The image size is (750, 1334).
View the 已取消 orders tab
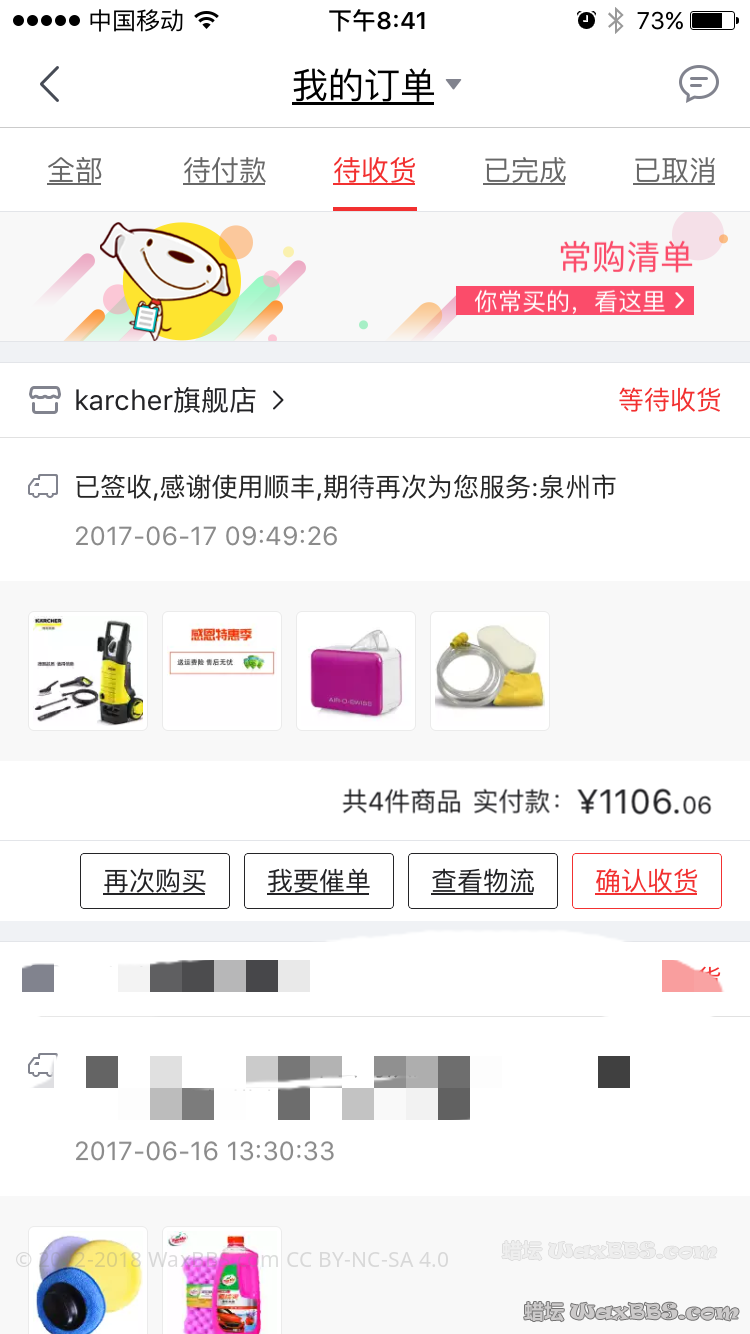coord(675,171)
